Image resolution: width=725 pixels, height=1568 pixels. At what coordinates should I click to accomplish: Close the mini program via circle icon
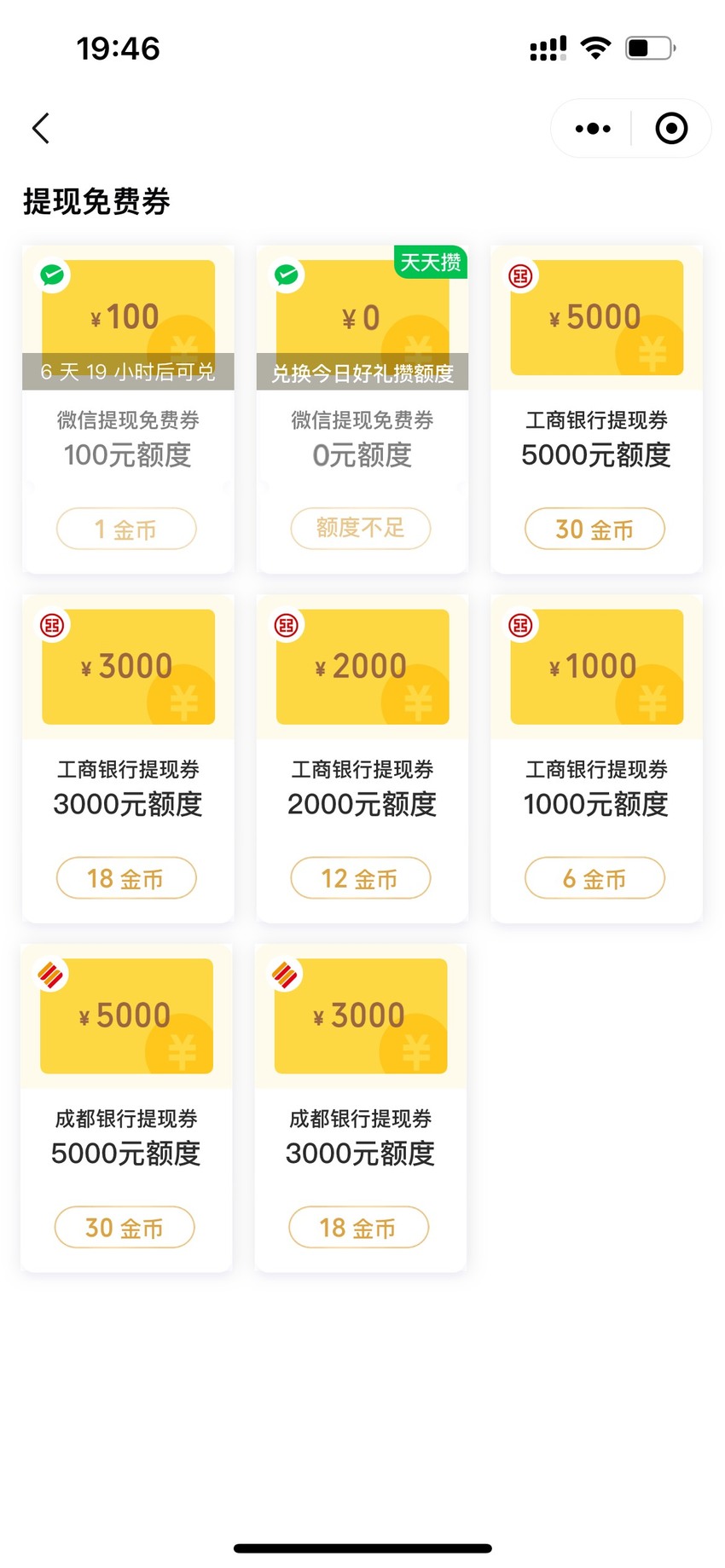pos(671,129)
